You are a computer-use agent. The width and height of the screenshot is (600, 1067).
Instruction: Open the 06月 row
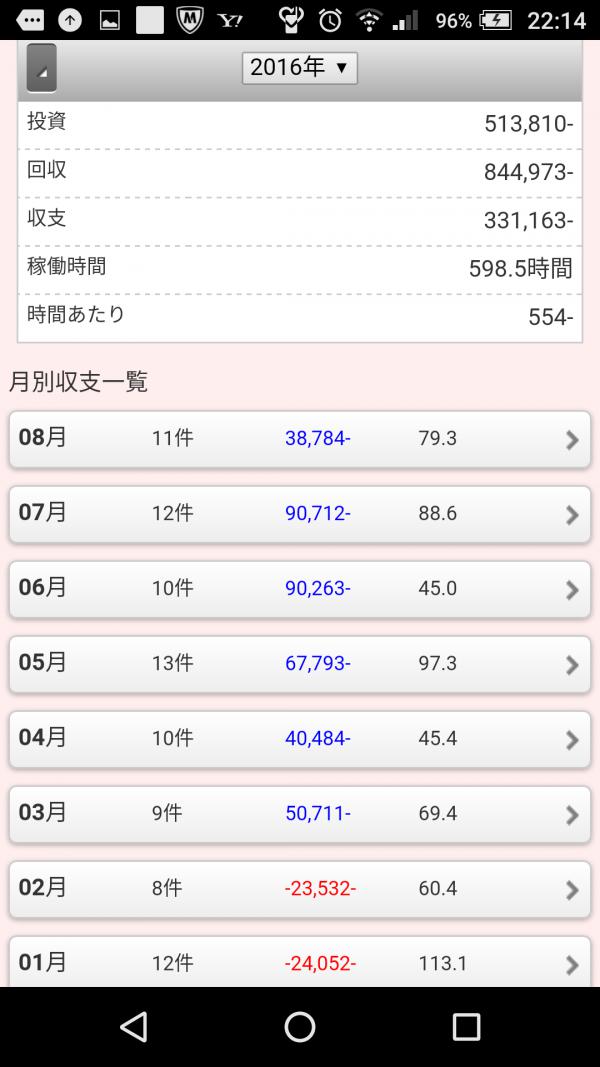pyautogui.click(x=299, y=589)
